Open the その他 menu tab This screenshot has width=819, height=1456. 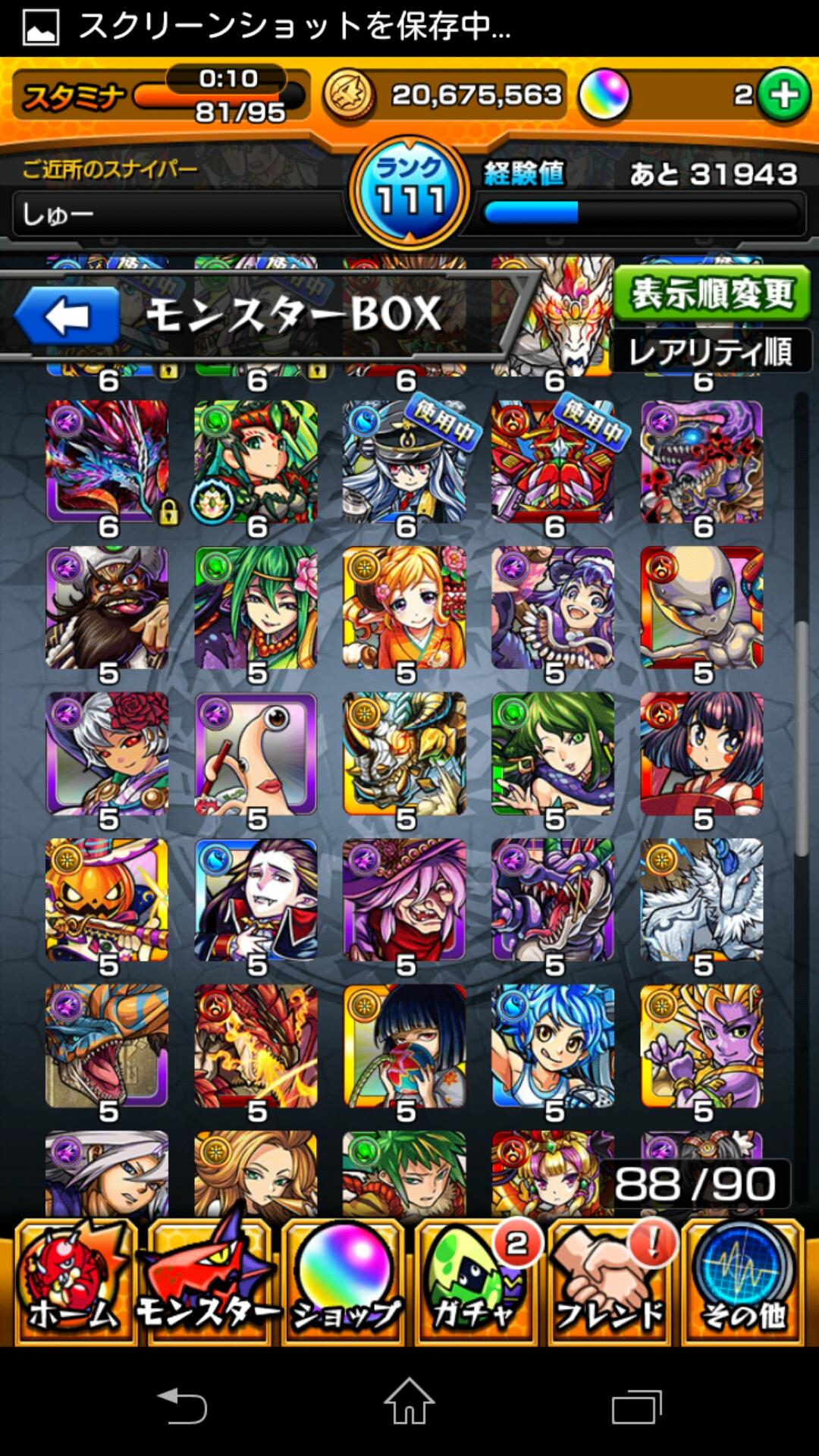tap(743, 1282)
